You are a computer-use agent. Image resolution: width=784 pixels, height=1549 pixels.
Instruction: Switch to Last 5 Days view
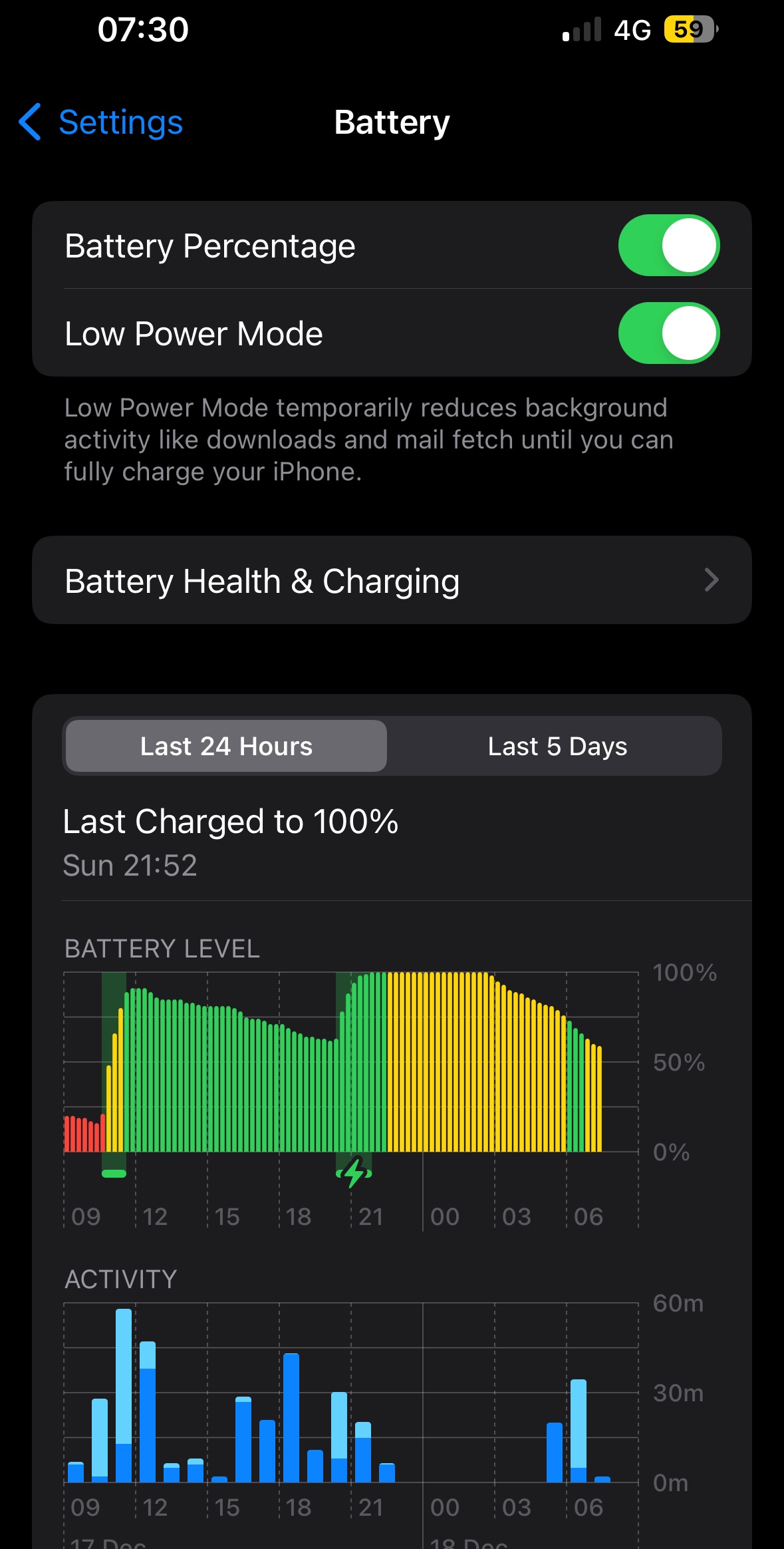click(x=557, y=747)
